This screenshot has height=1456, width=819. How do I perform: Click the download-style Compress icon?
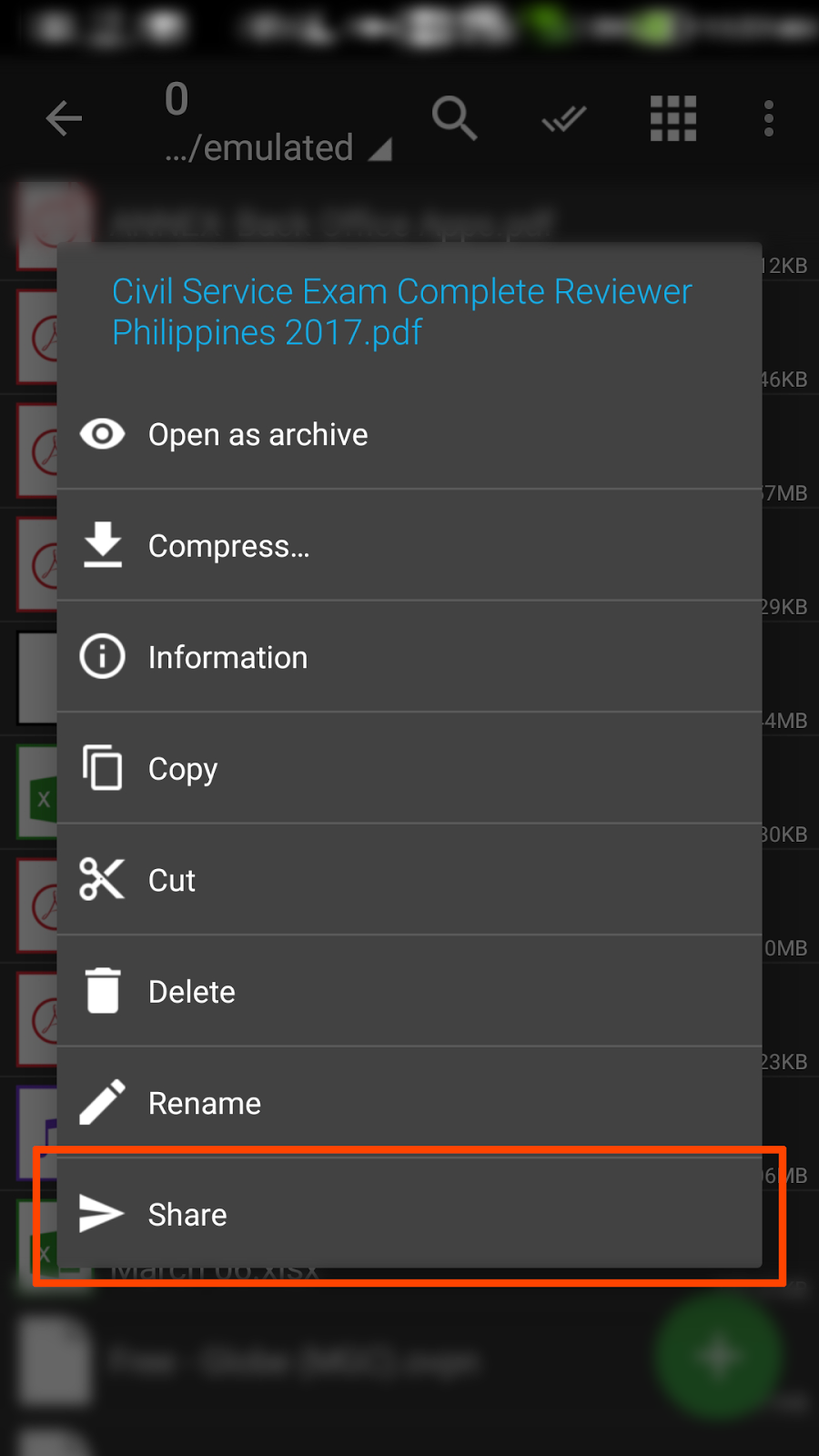pos(102,545)
